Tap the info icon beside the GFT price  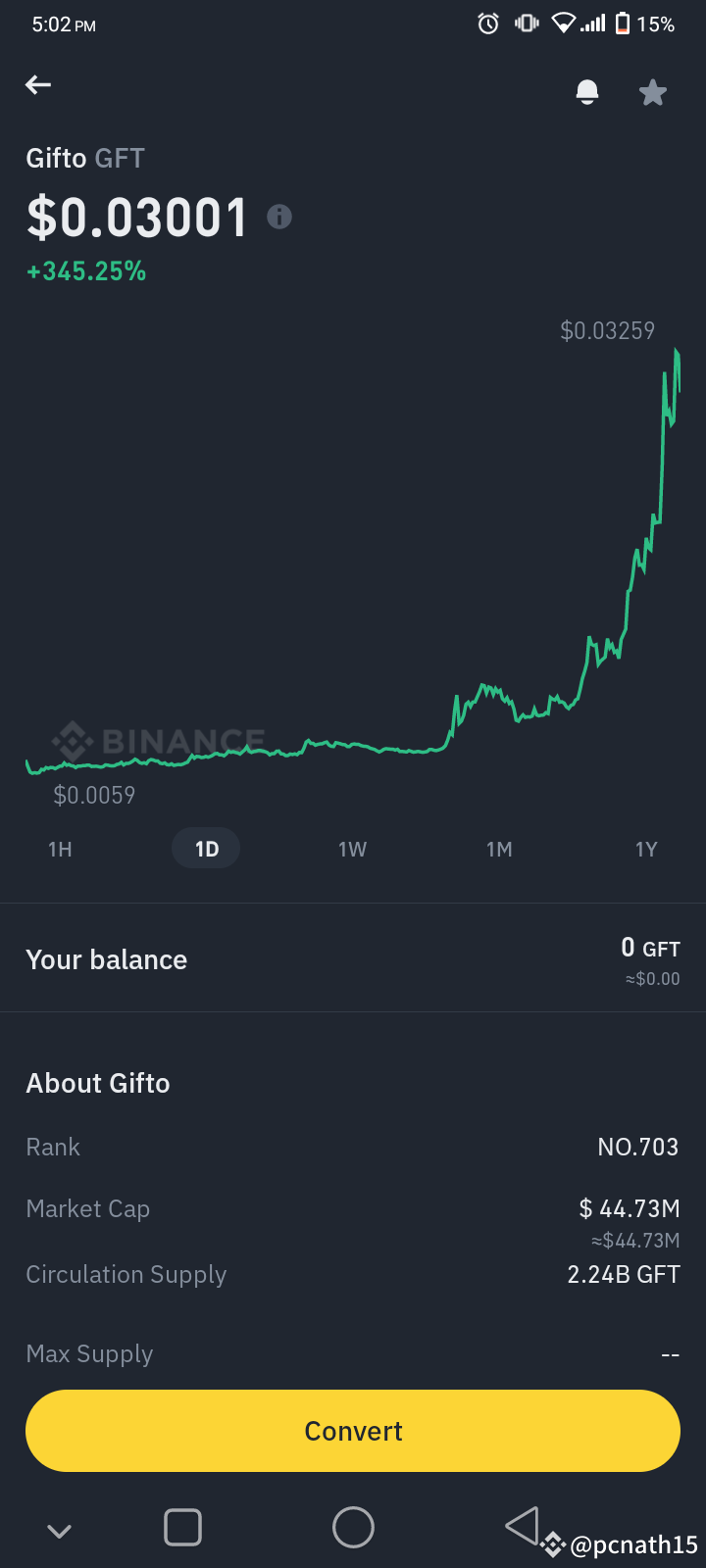(x=279, y=216)
